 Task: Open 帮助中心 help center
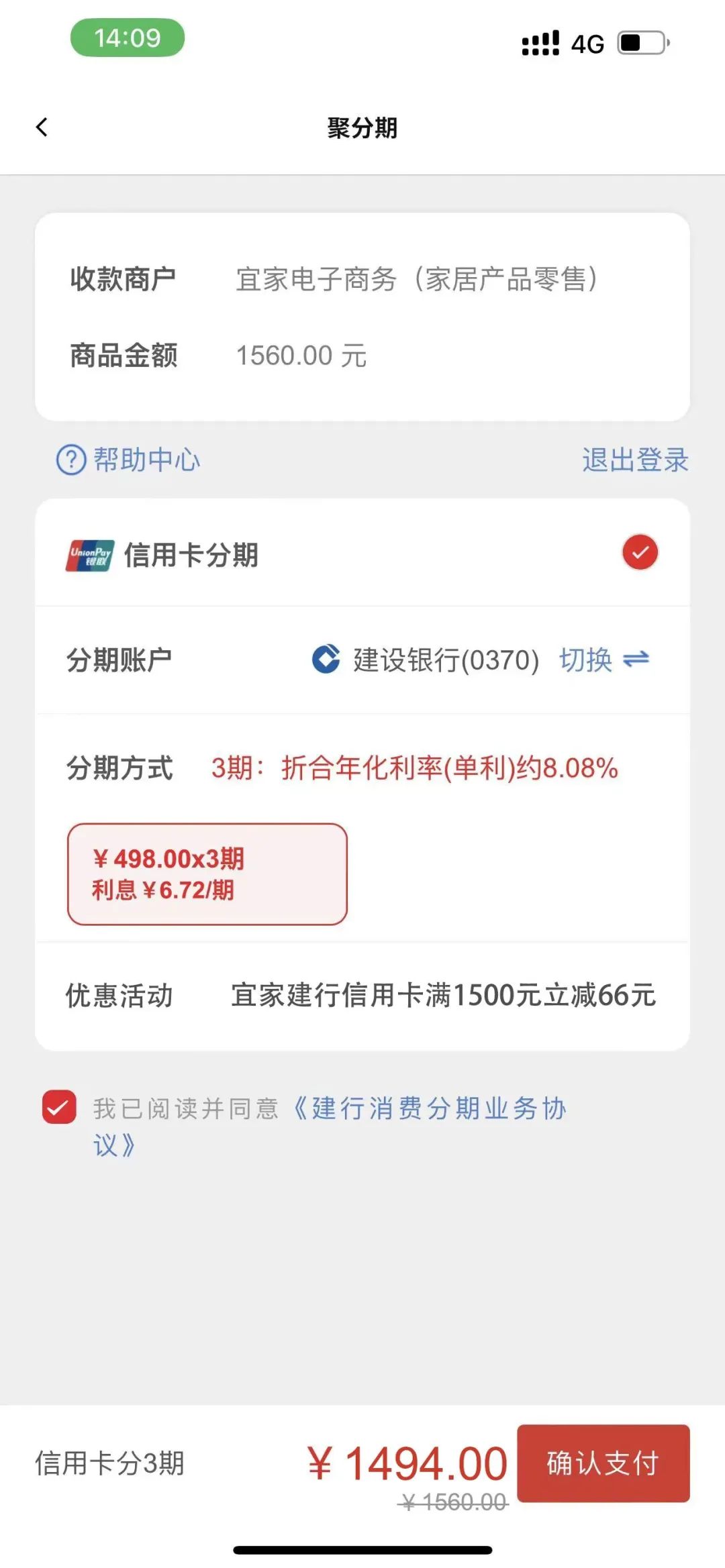[129, 460]
